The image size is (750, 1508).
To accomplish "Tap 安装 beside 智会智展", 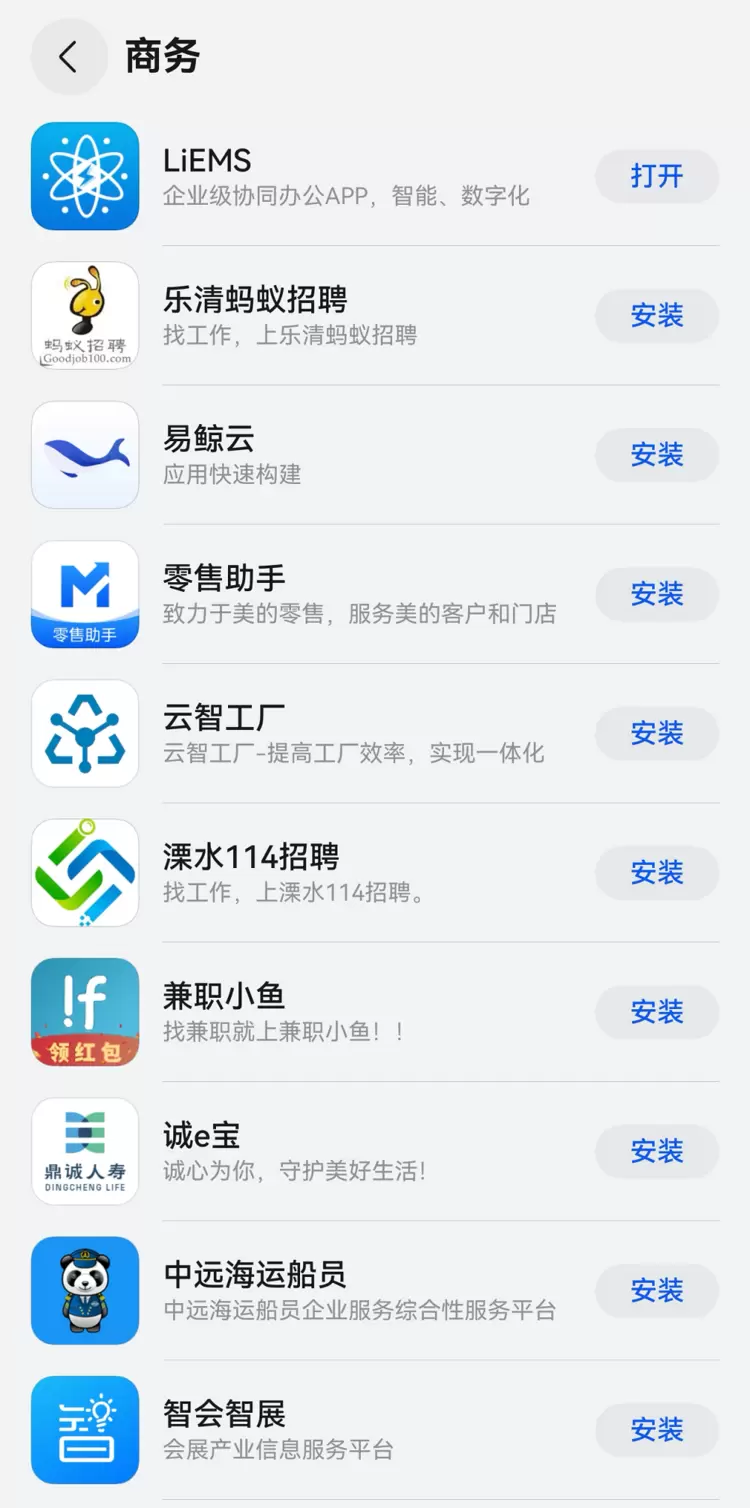I will 656,1429.
